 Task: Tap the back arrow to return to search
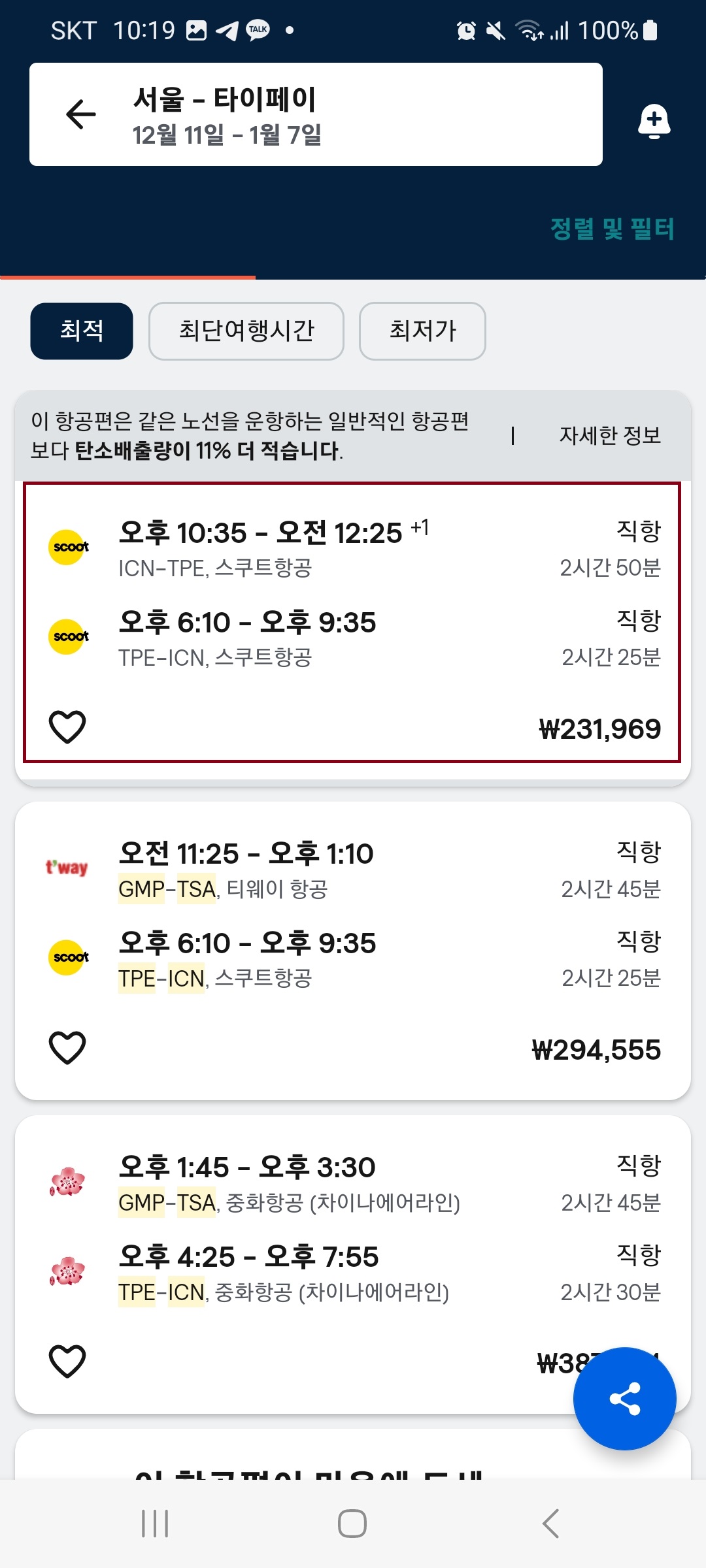click(x=78, y=114)
